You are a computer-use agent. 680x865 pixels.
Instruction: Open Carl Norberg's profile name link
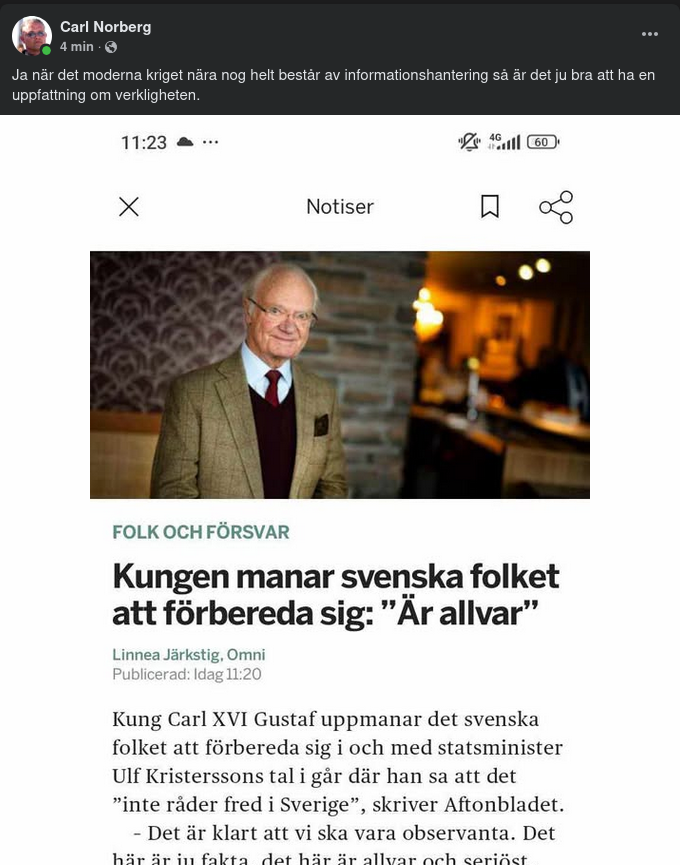click(105, 27)
